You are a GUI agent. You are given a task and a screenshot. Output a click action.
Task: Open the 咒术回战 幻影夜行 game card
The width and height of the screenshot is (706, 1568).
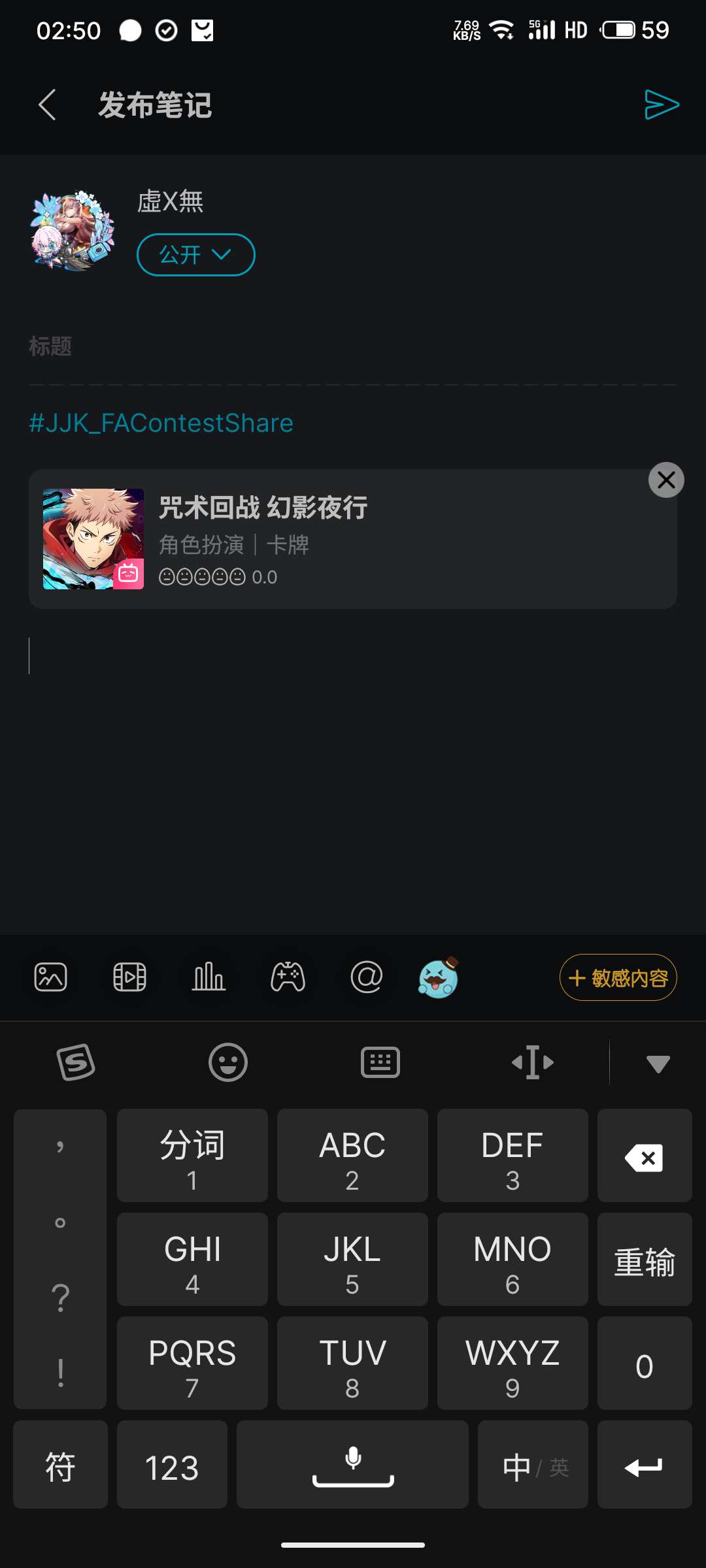click(327, 539)
